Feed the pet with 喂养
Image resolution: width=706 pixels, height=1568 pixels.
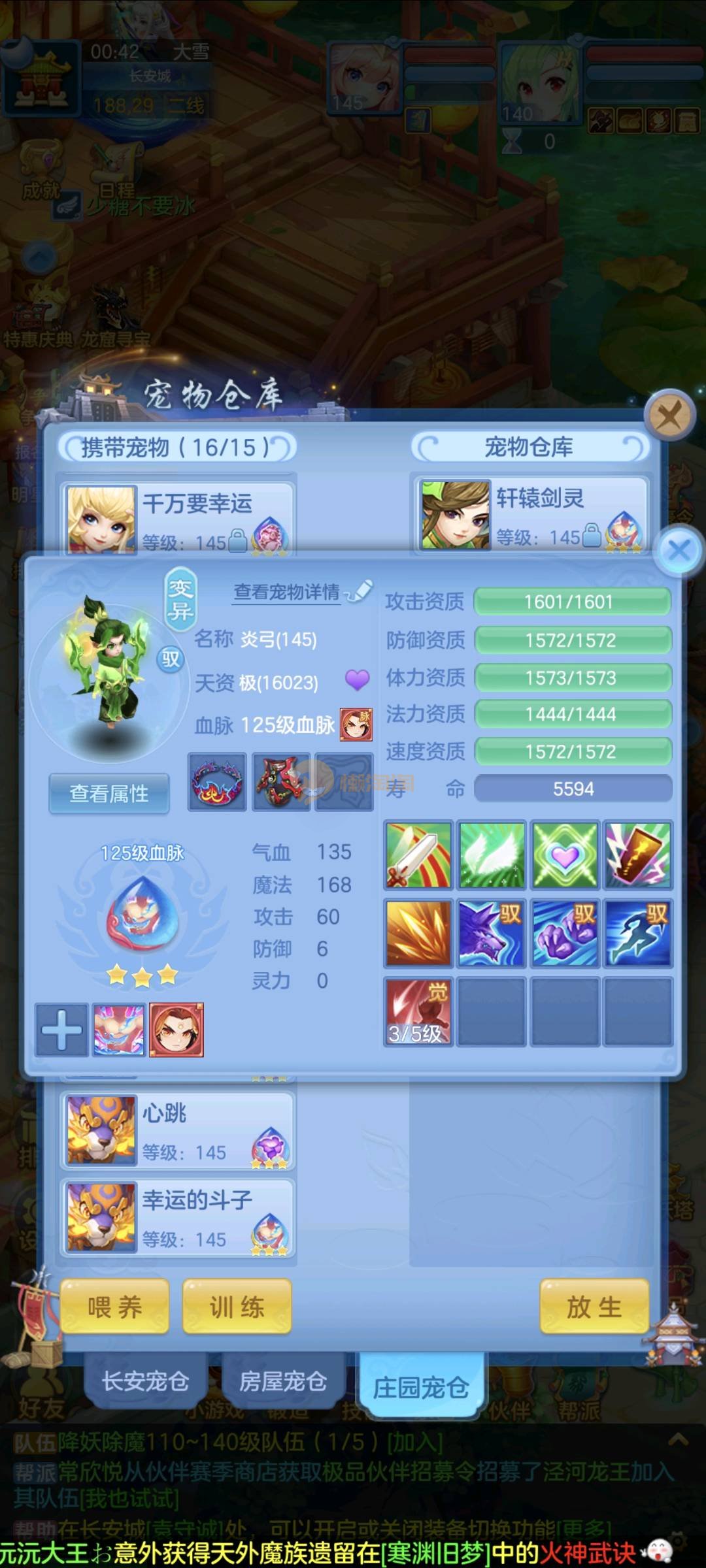(115, 1307)
